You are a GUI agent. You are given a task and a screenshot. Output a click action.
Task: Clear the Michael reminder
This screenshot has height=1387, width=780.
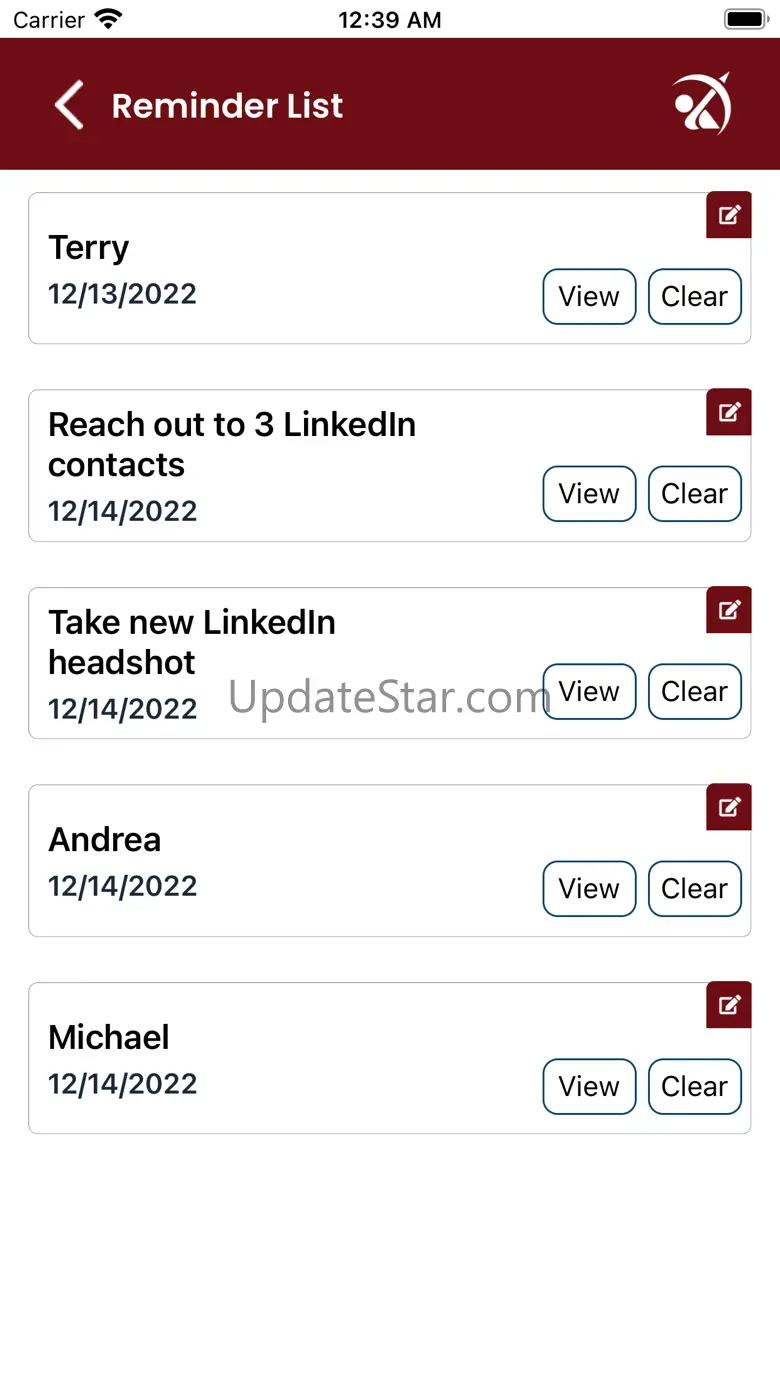point(694,1087)
